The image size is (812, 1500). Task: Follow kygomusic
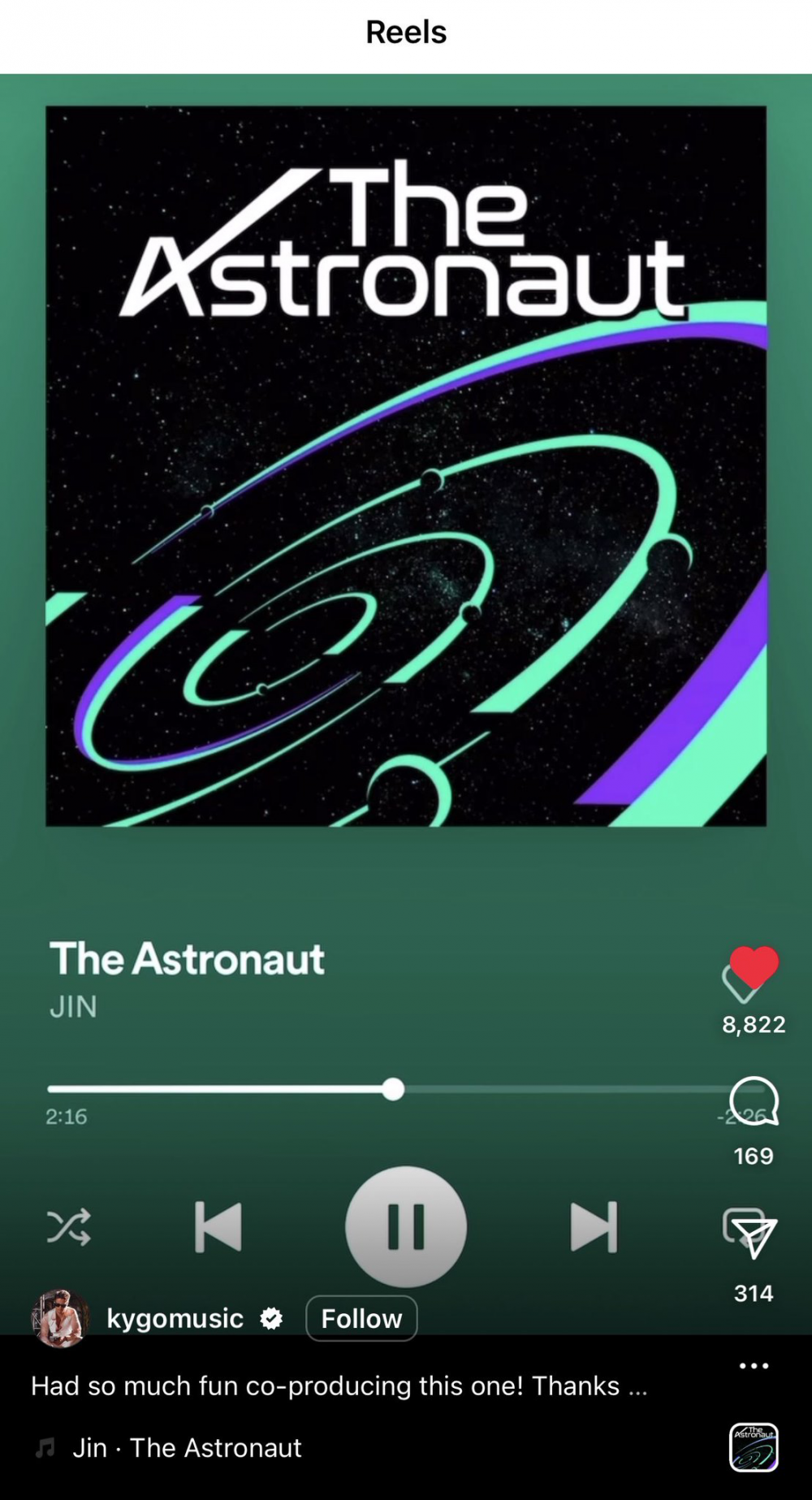[x=361, y=1318]
